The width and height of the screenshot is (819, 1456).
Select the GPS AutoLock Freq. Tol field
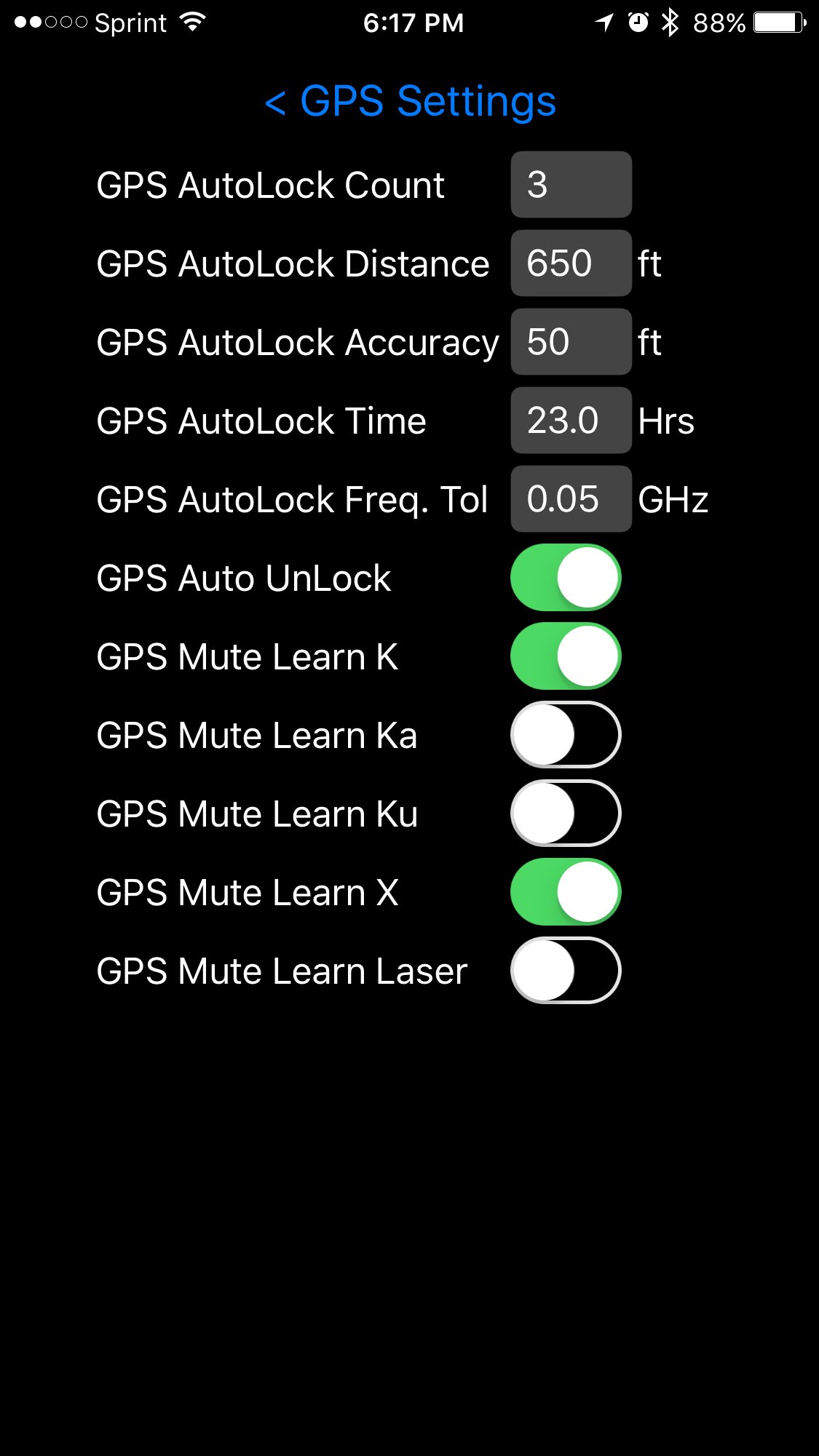pos(571,499)
